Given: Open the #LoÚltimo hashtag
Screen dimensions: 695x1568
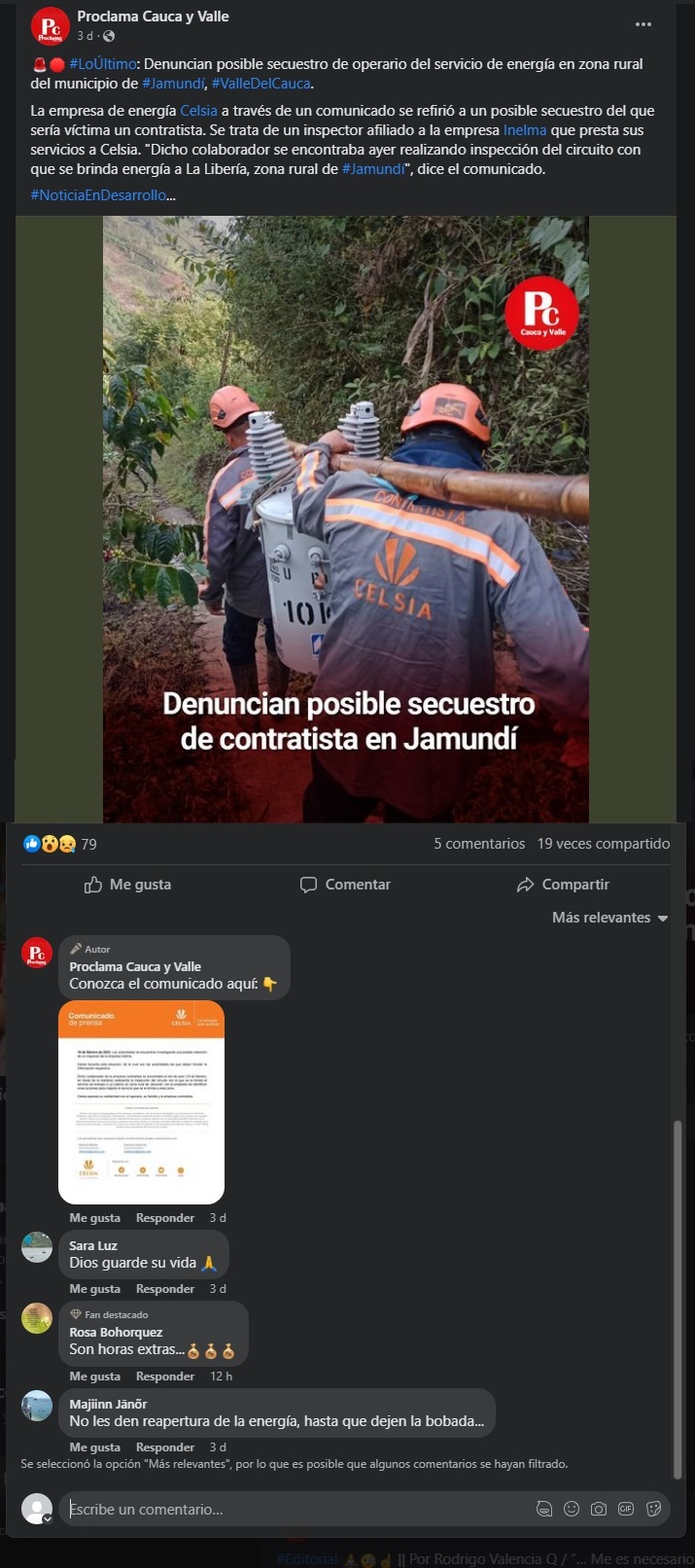Looking at the screenshot, I should click(x=102, y=64).
